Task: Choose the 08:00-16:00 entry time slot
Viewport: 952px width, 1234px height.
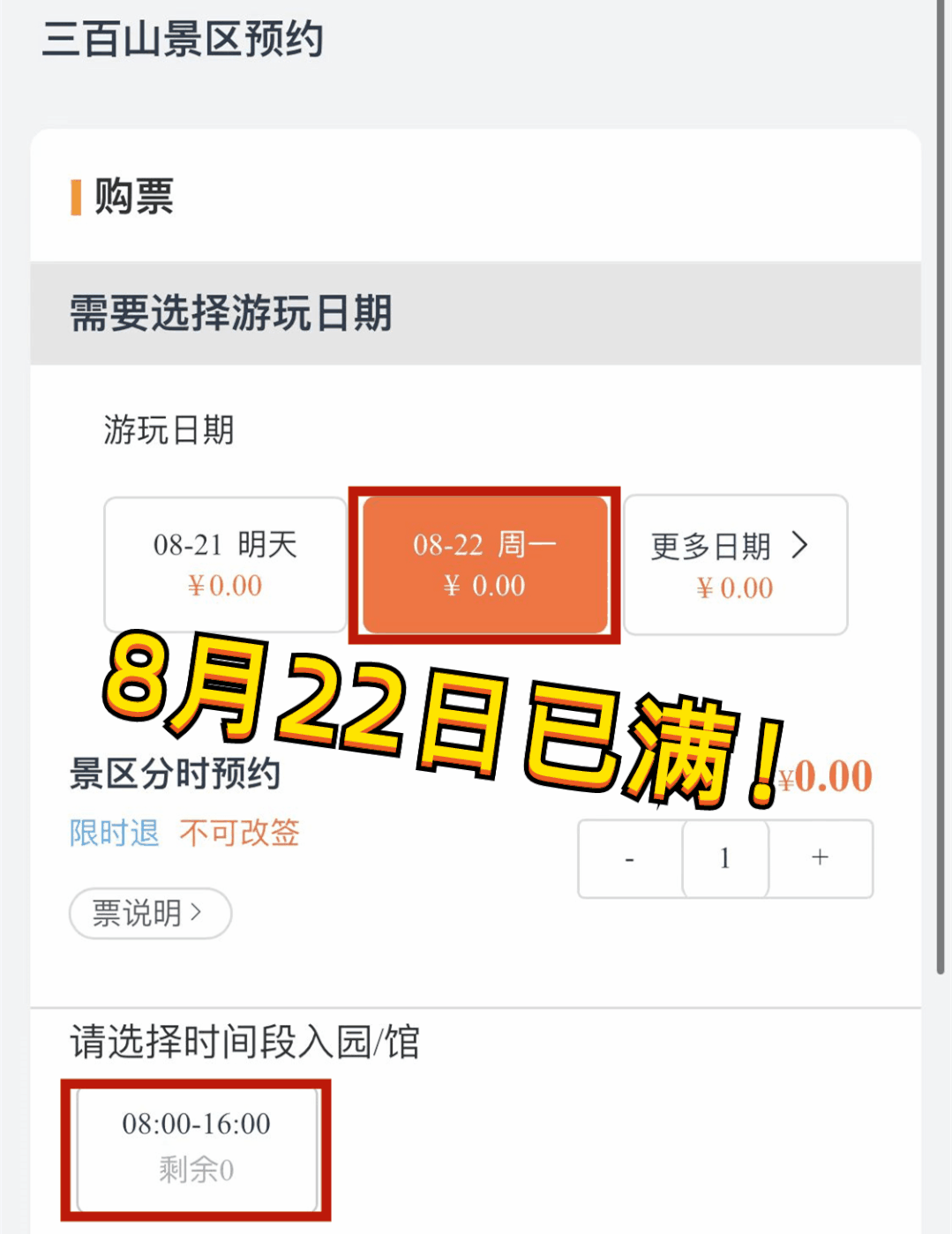Action: coord(196,1148)
